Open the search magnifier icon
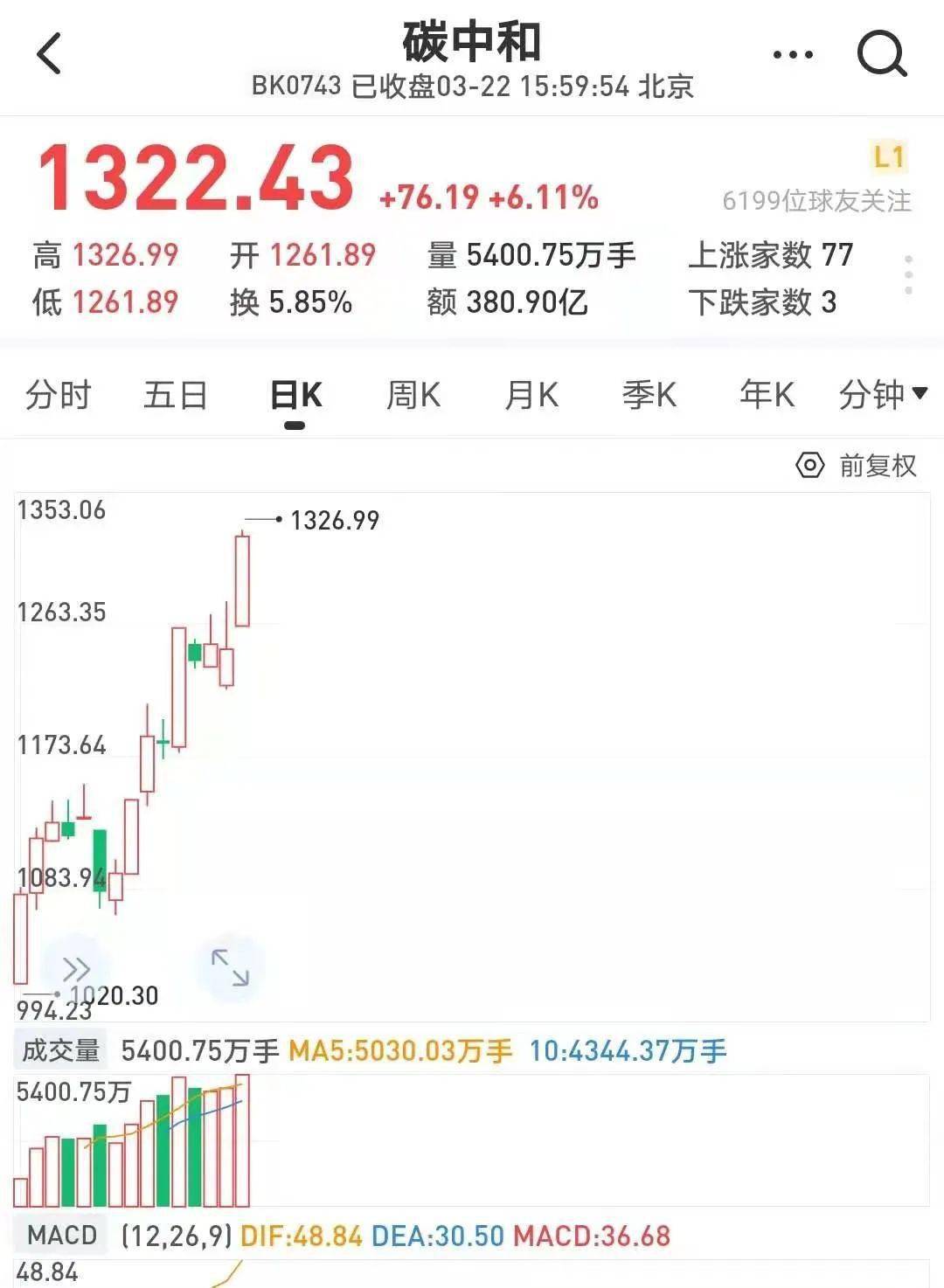This screenshot has width=944, height=1288. (881, 54)
